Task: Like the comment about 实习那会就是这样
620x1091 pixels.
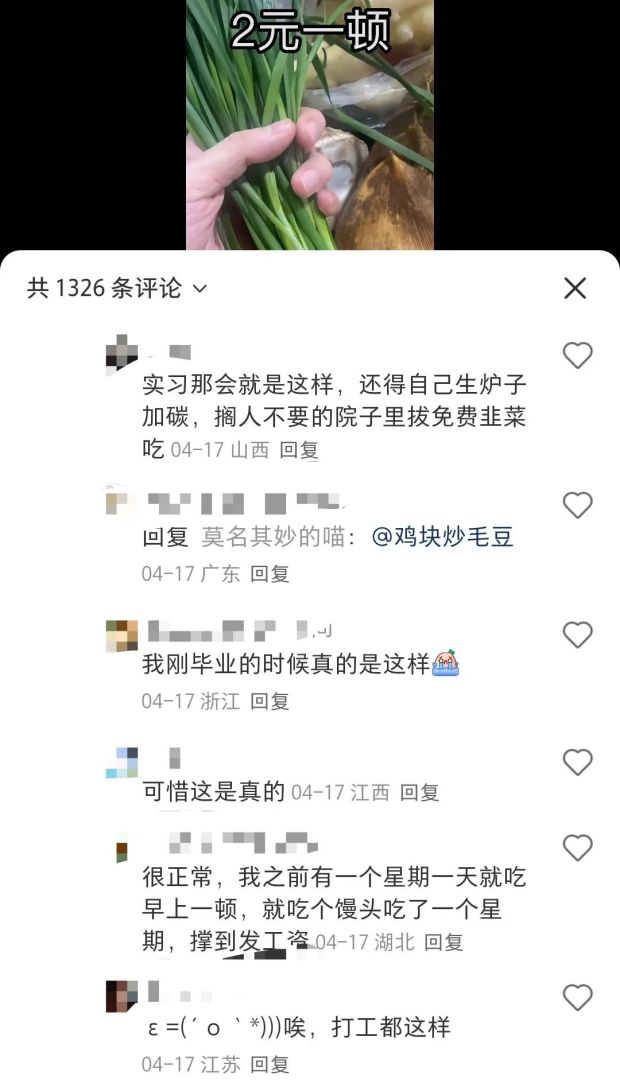Action: click(x=577, y=355)
